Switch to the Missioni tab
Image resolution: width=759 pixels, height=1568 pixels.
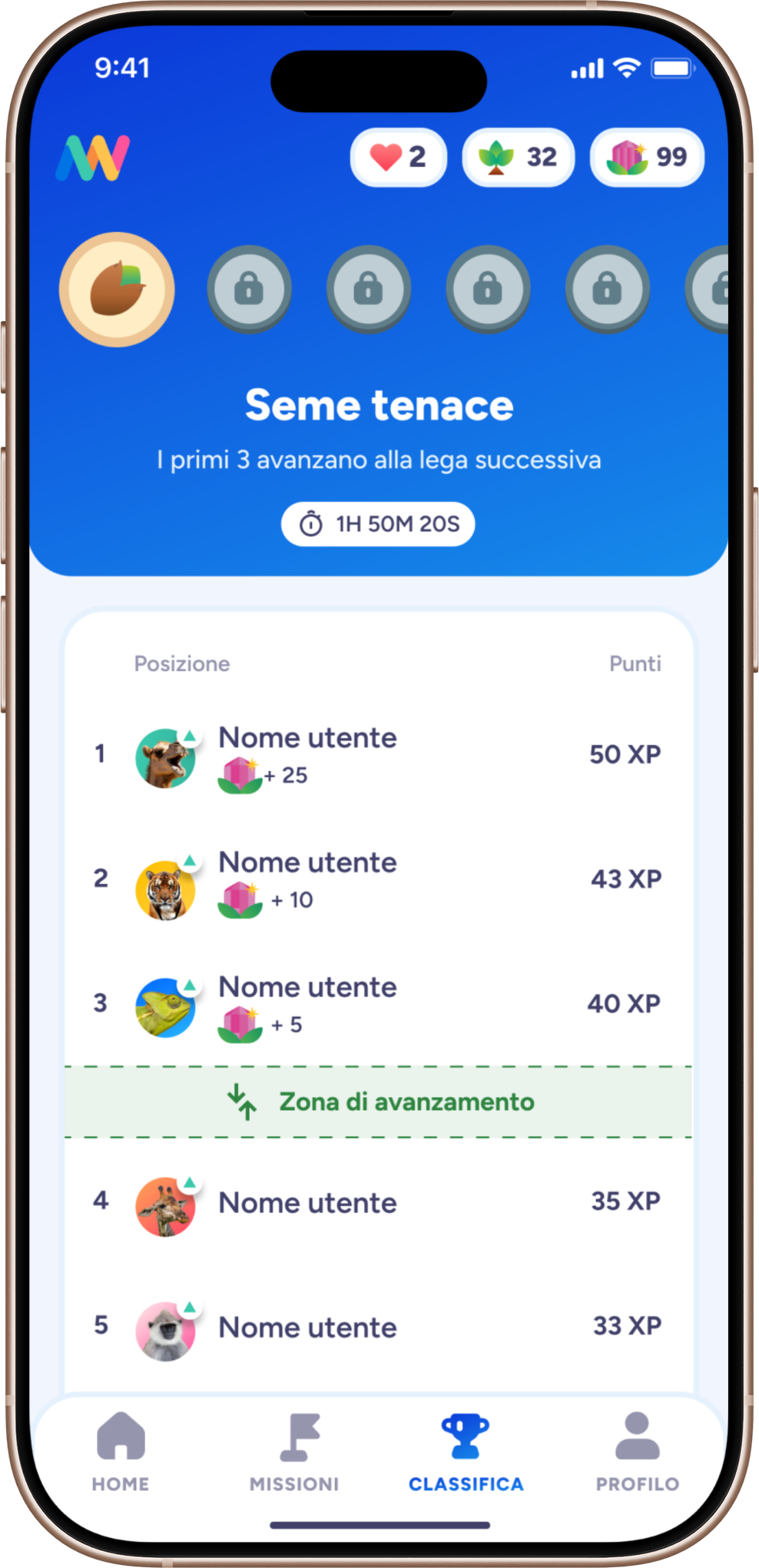[x=294, y=1452]
